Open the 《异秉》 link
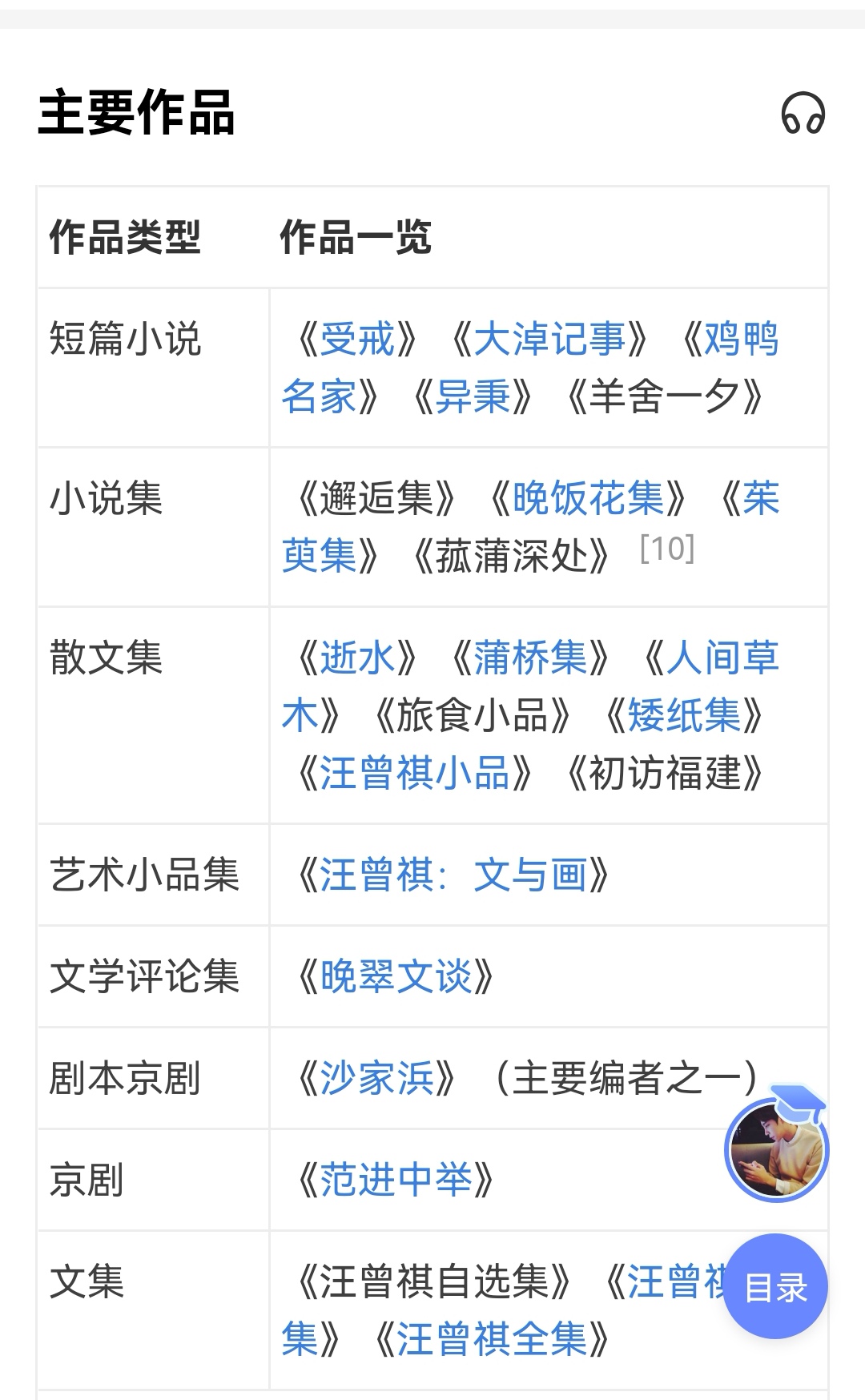This screenshot has height=1400, width=865. pos(473,396)
